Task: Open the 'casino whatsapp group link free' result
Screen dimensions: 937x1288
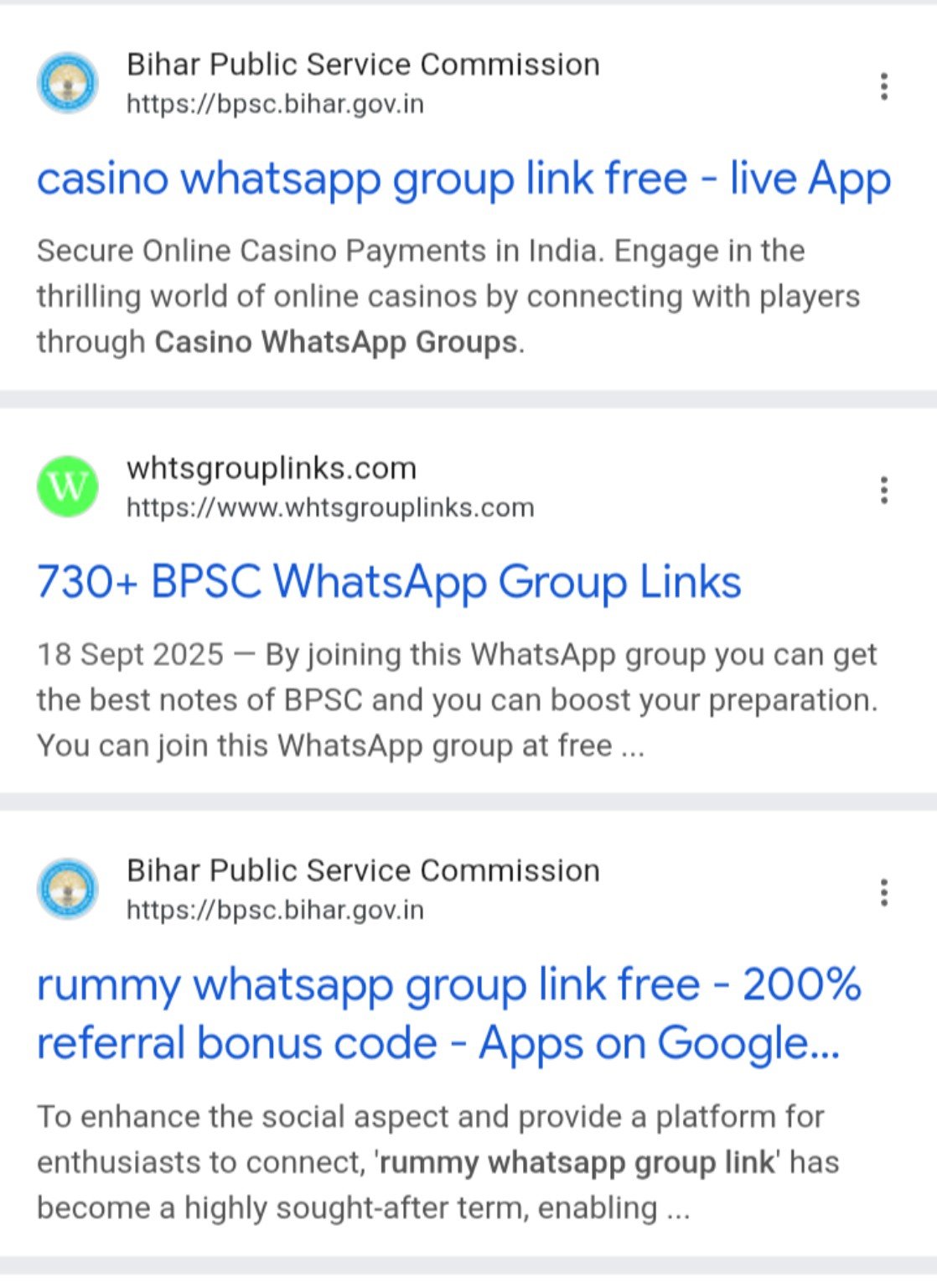Action: pos(463,179)
